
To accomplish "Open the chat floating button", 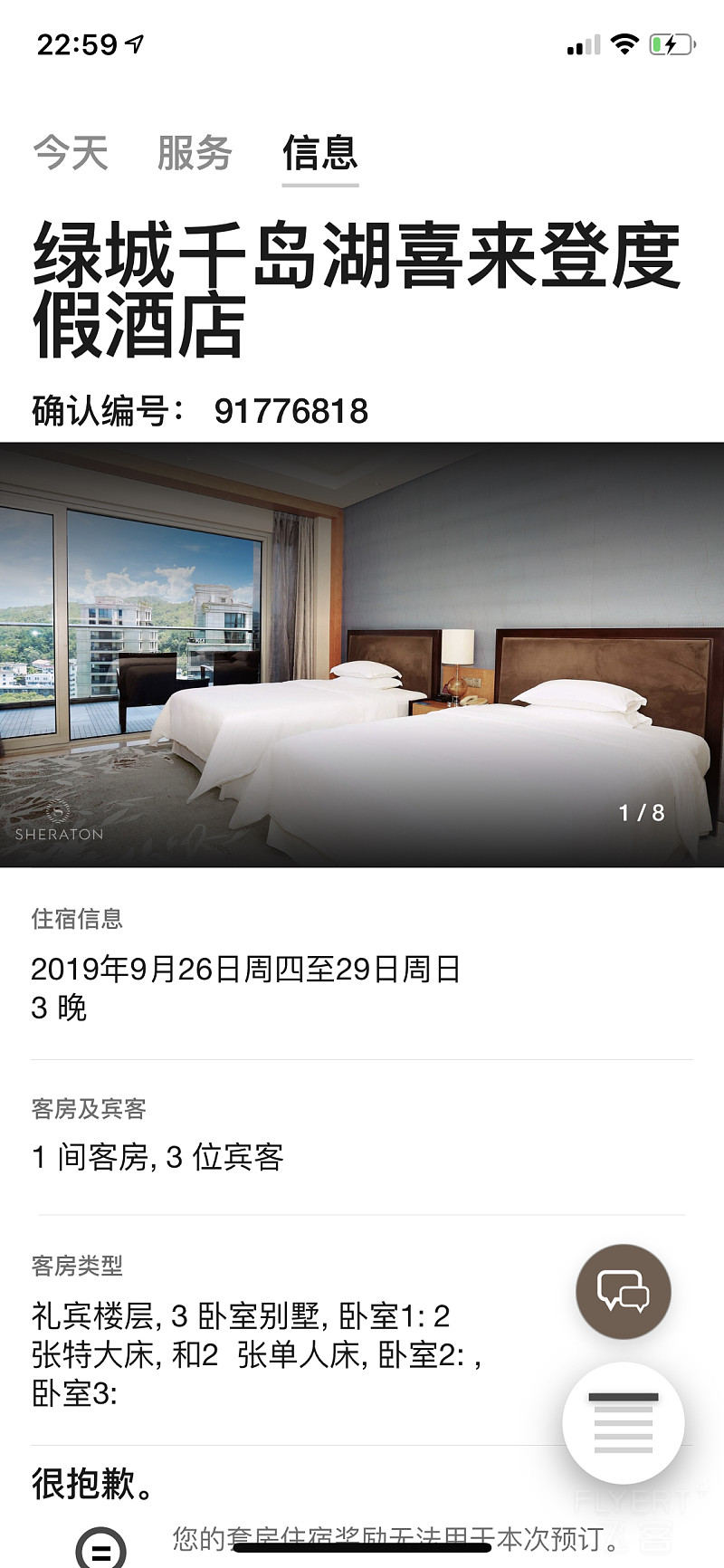I will coord(624,1291).
